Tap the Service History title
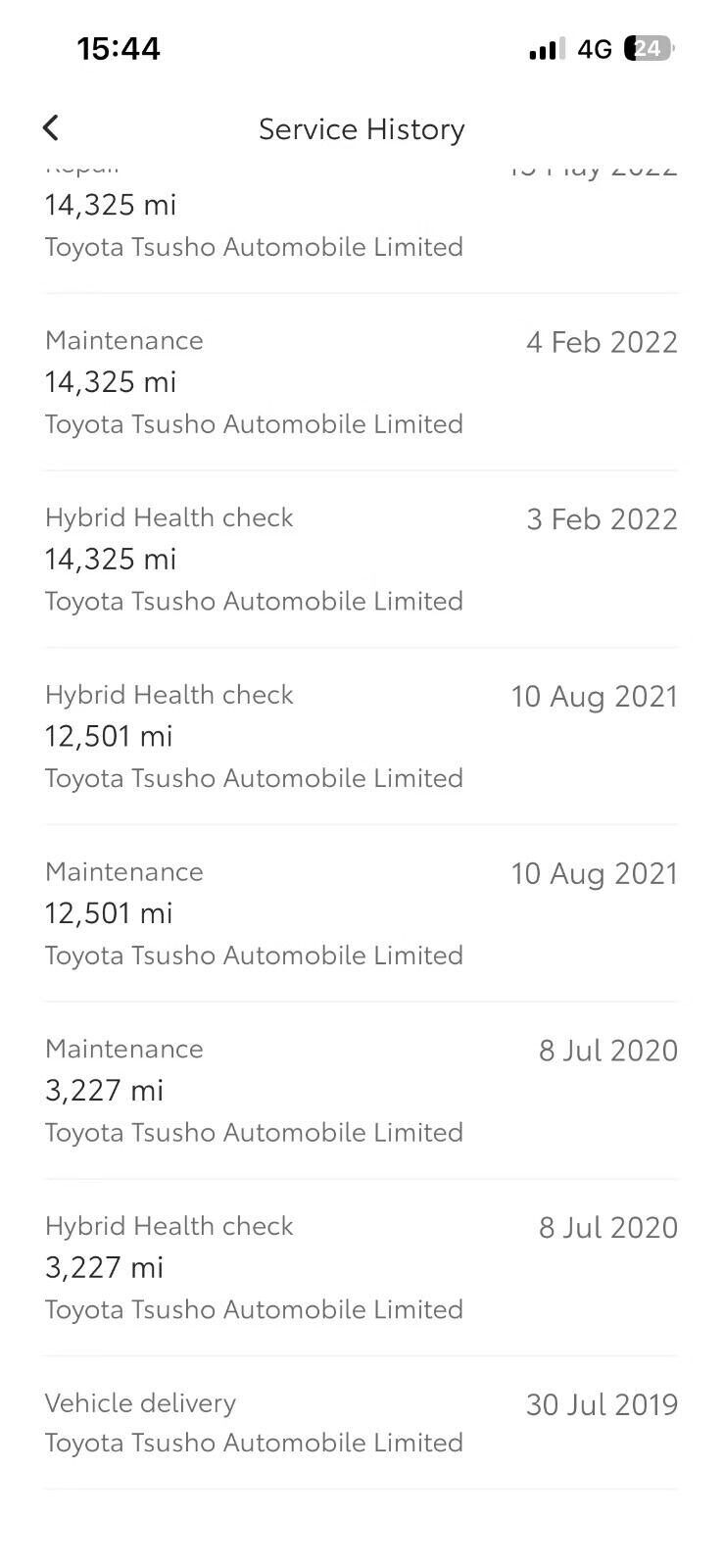The height and width of the screenshot is (1568, 724). [362, 128]
